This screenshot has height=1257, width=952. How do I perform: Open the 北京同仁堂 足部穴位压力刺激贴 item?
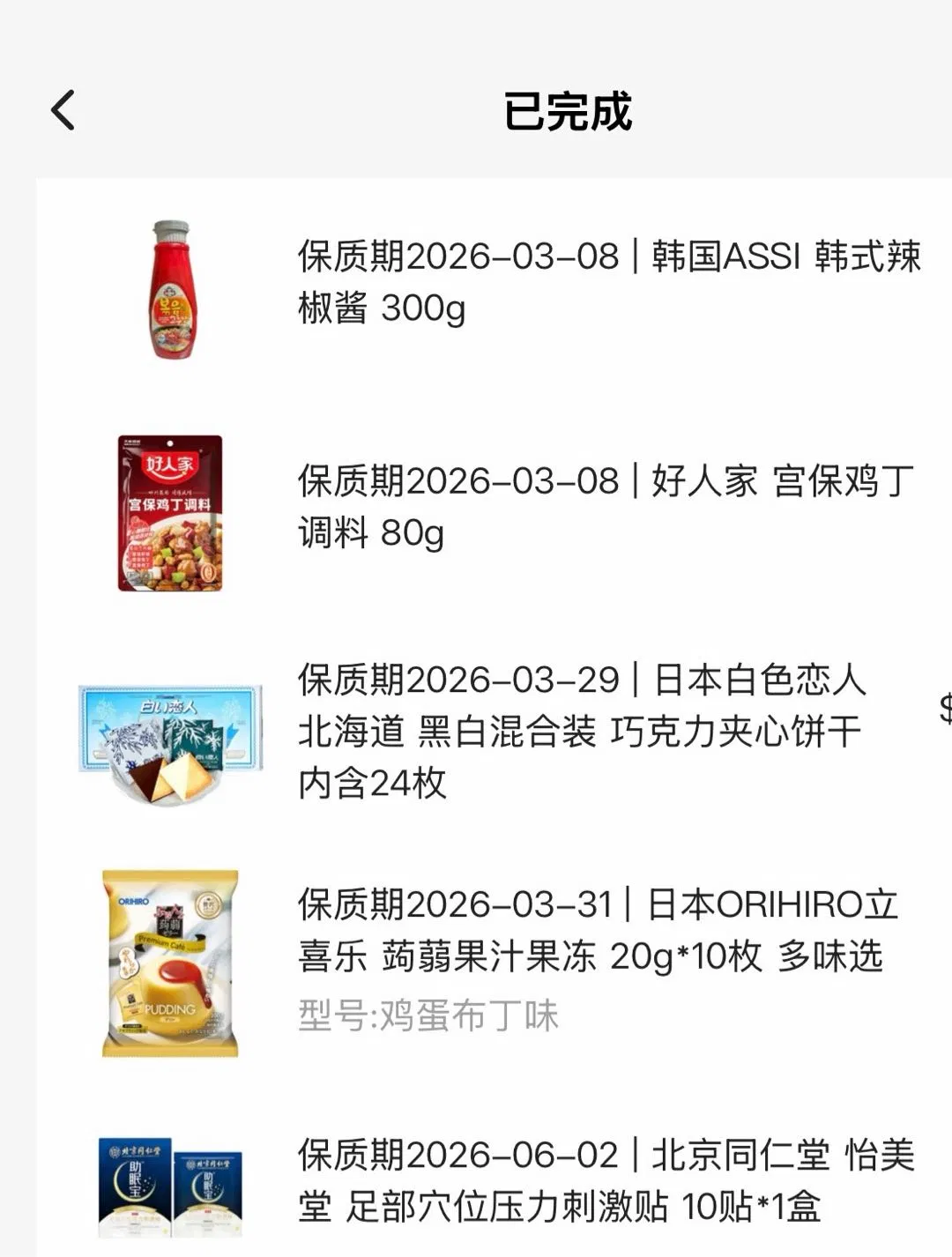[x=606, y=1180]
